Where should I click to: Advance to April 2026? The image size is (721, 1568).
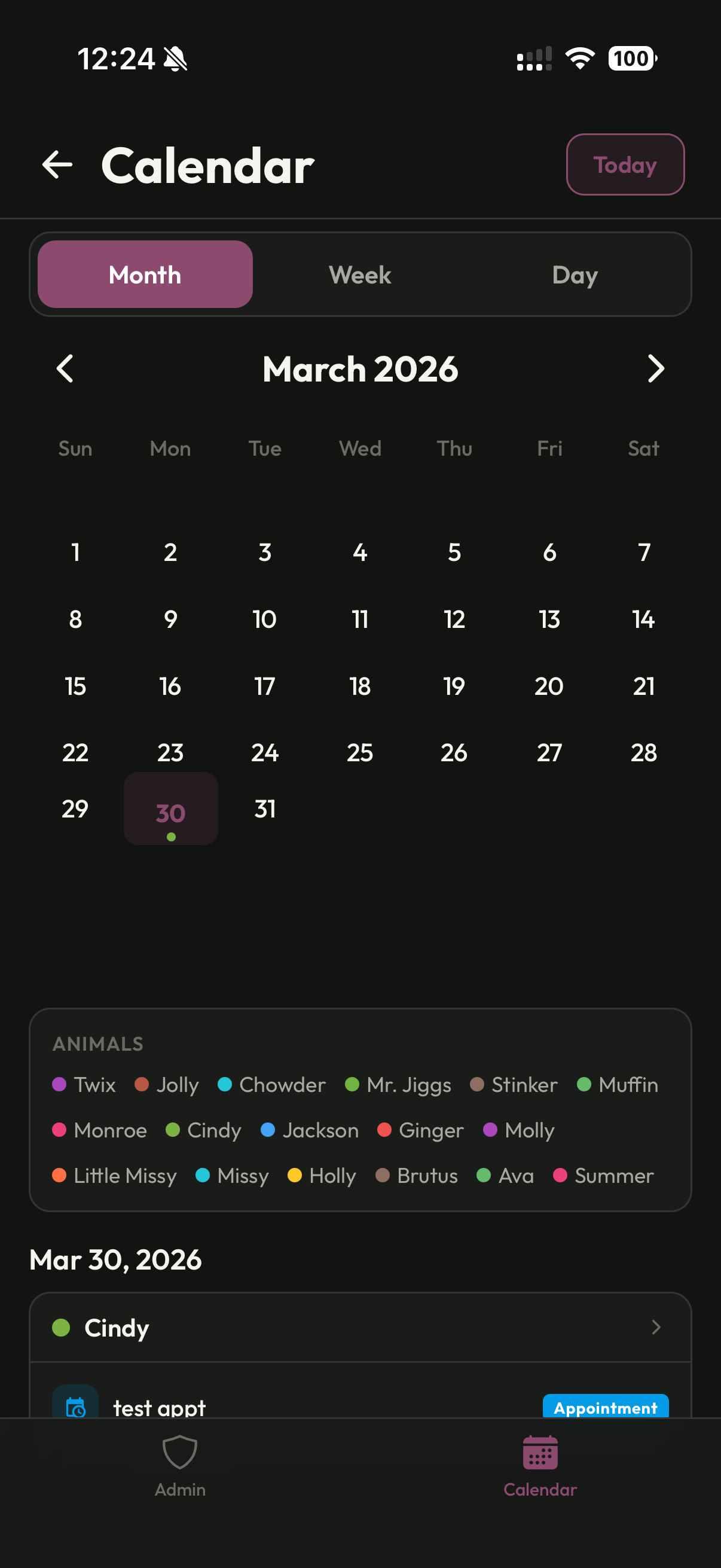[x=655, y=369]
